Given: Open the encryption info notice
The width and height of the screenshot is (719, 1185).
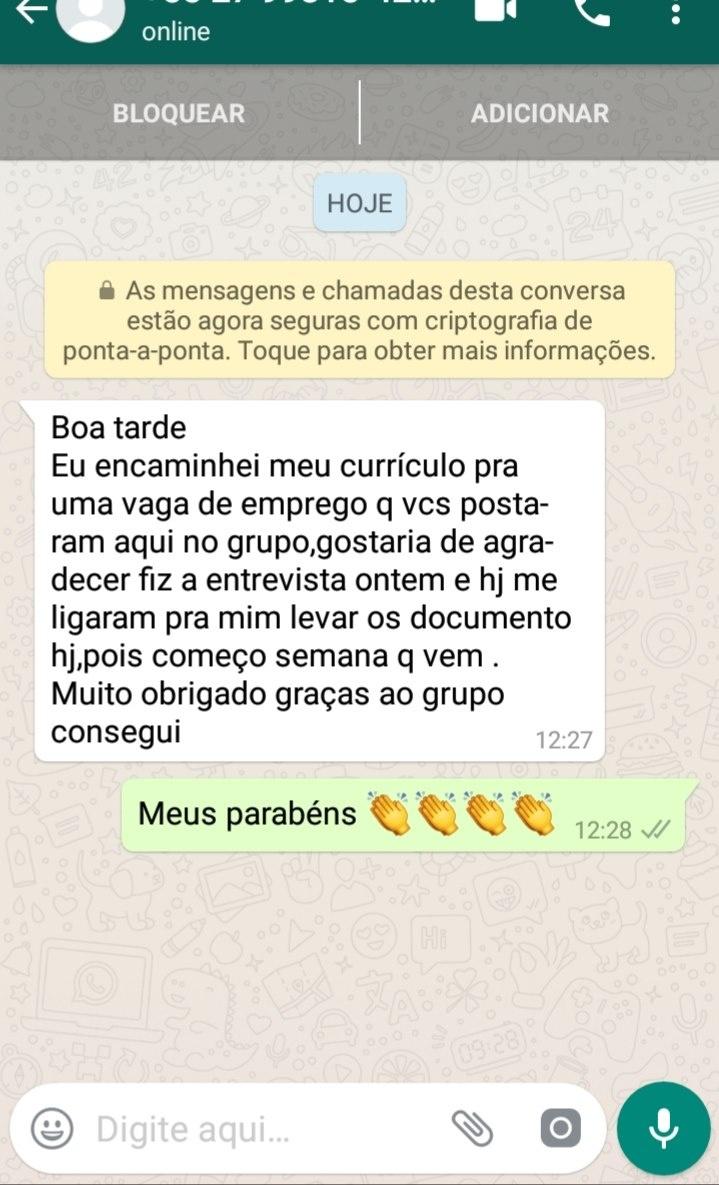Looking at the screenshot, I should point(359,321).
